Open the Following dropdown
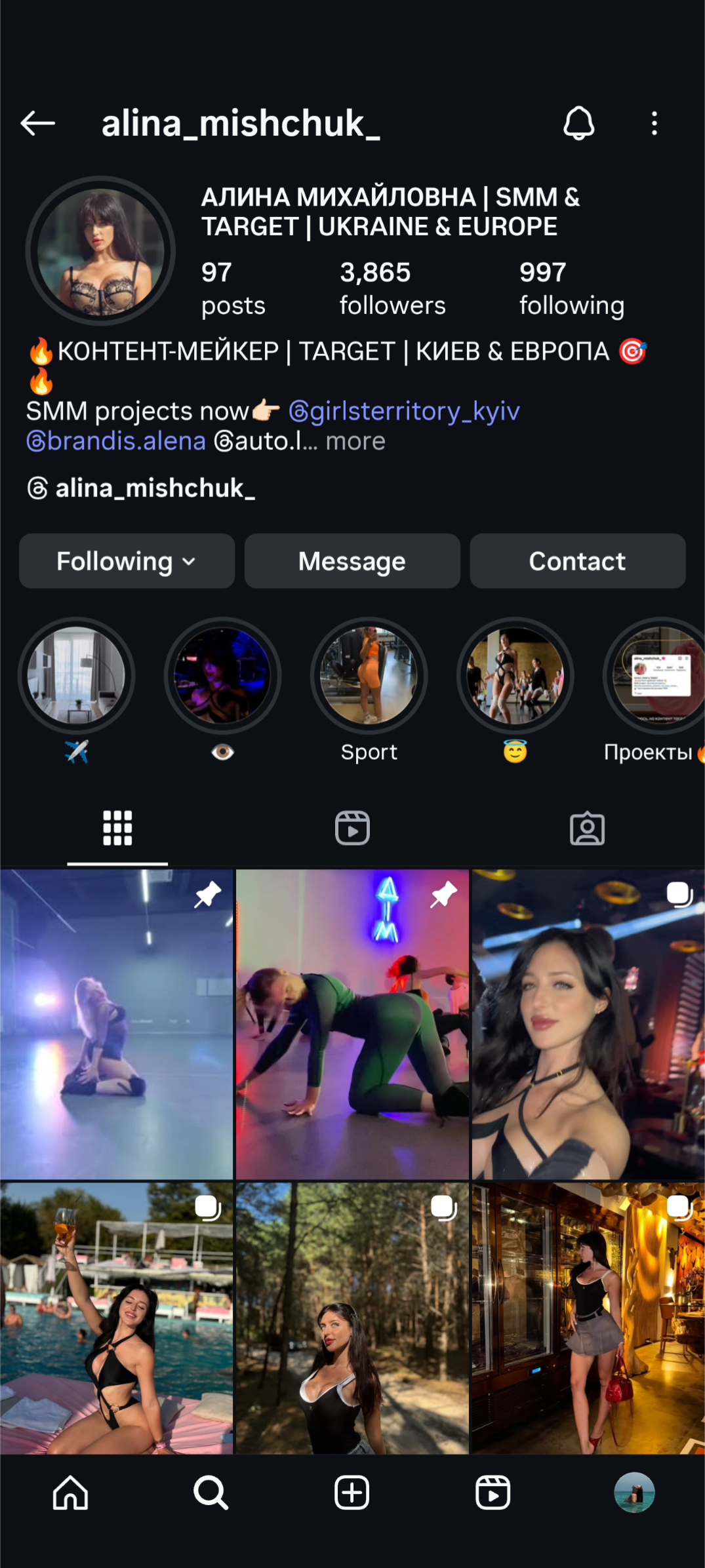 [127, 561]
